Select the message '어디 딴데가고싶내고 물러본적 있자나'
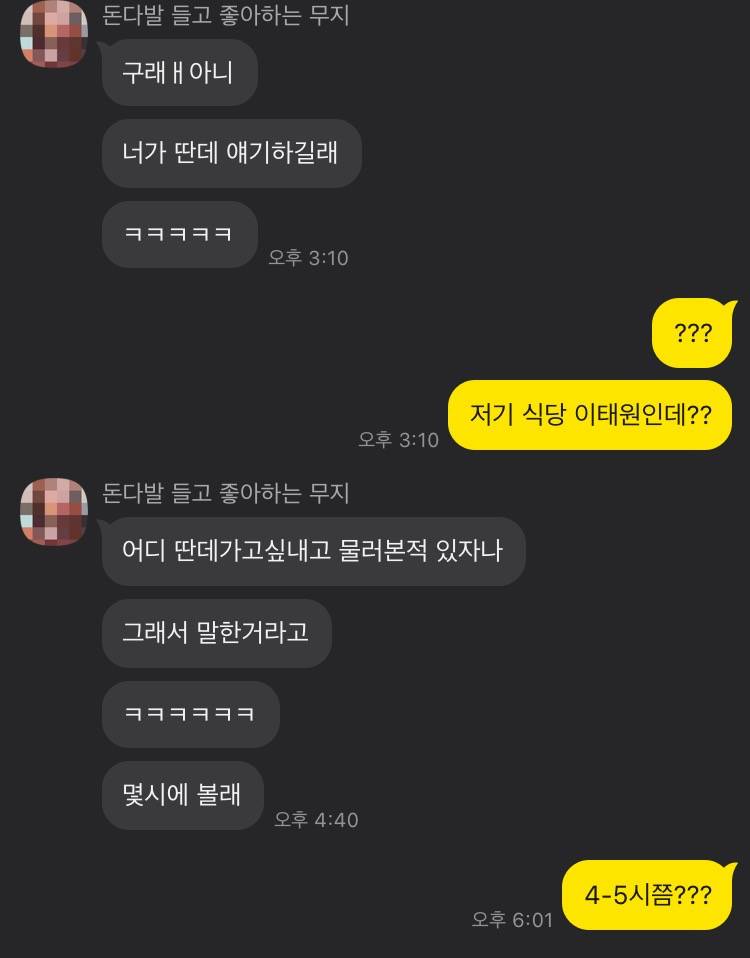The width and height of the screenshot is (750, 958). coord(313,552)
